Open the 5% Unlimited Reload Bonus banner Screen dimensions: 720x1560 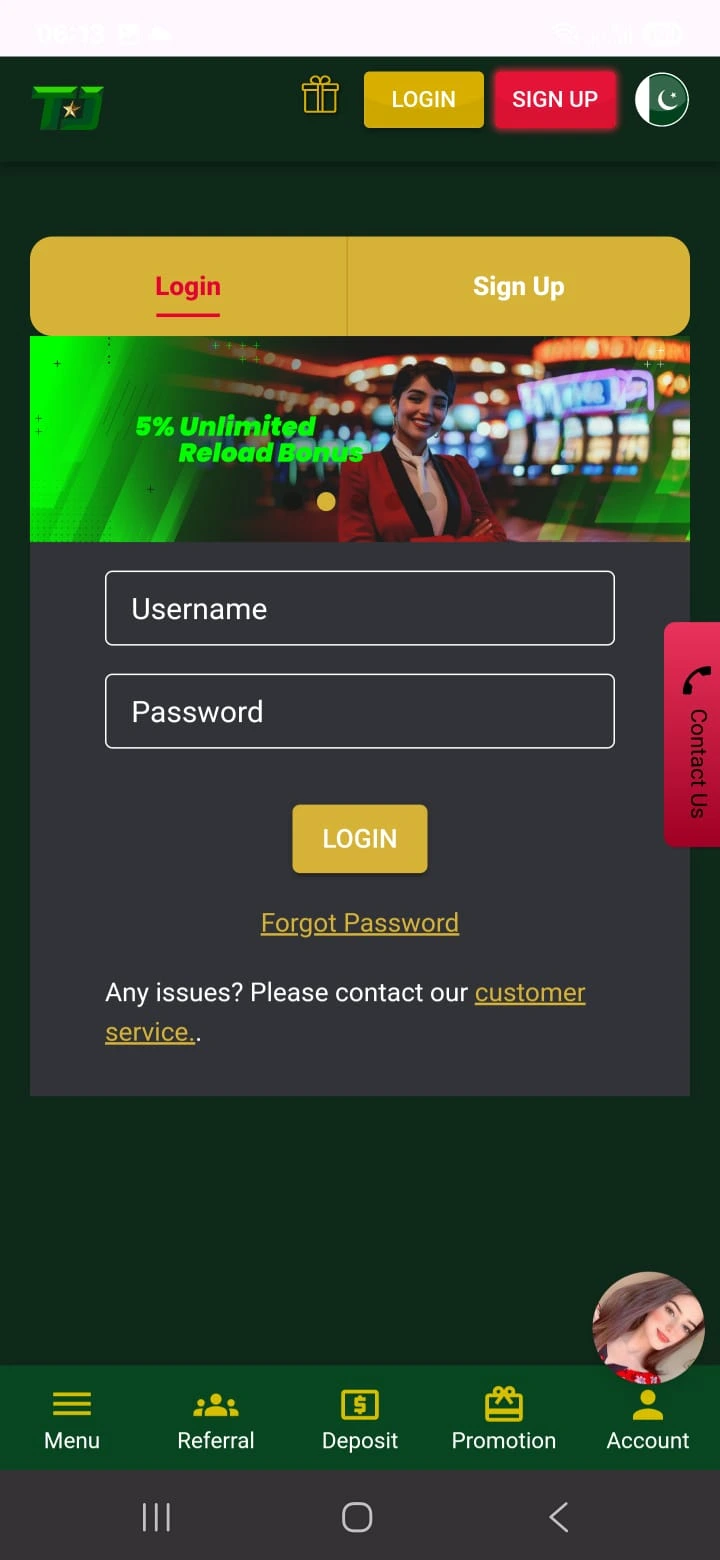coord(359,440)
